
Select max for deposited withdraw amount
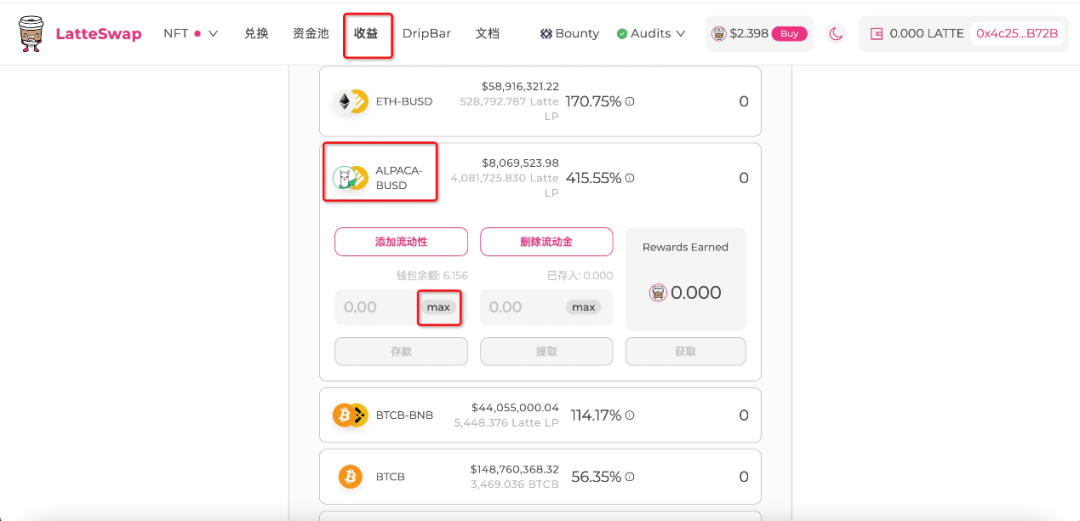[584, 307]
